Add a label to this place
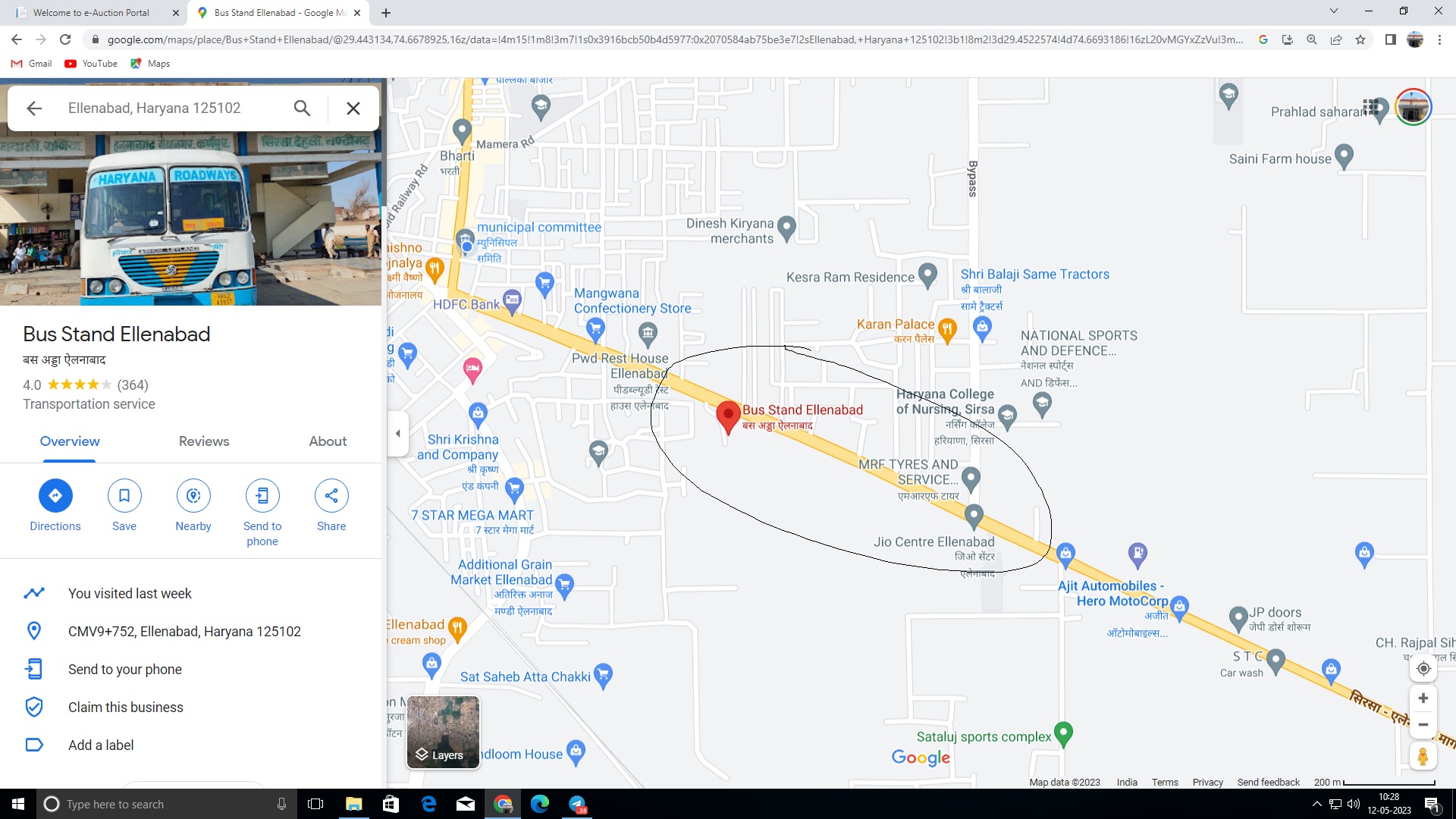The width and height of the screenshot is (1456, 819). click(x=101, y=745)
